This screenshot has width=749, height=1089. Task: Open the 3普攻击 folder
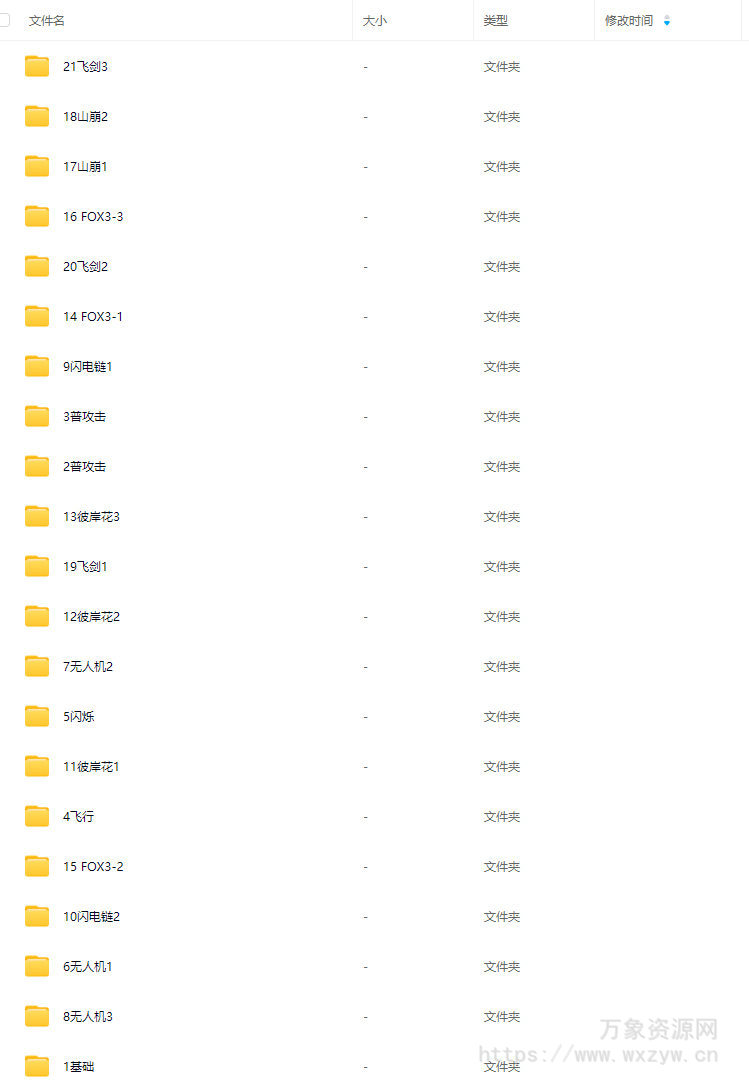(84, 417)
